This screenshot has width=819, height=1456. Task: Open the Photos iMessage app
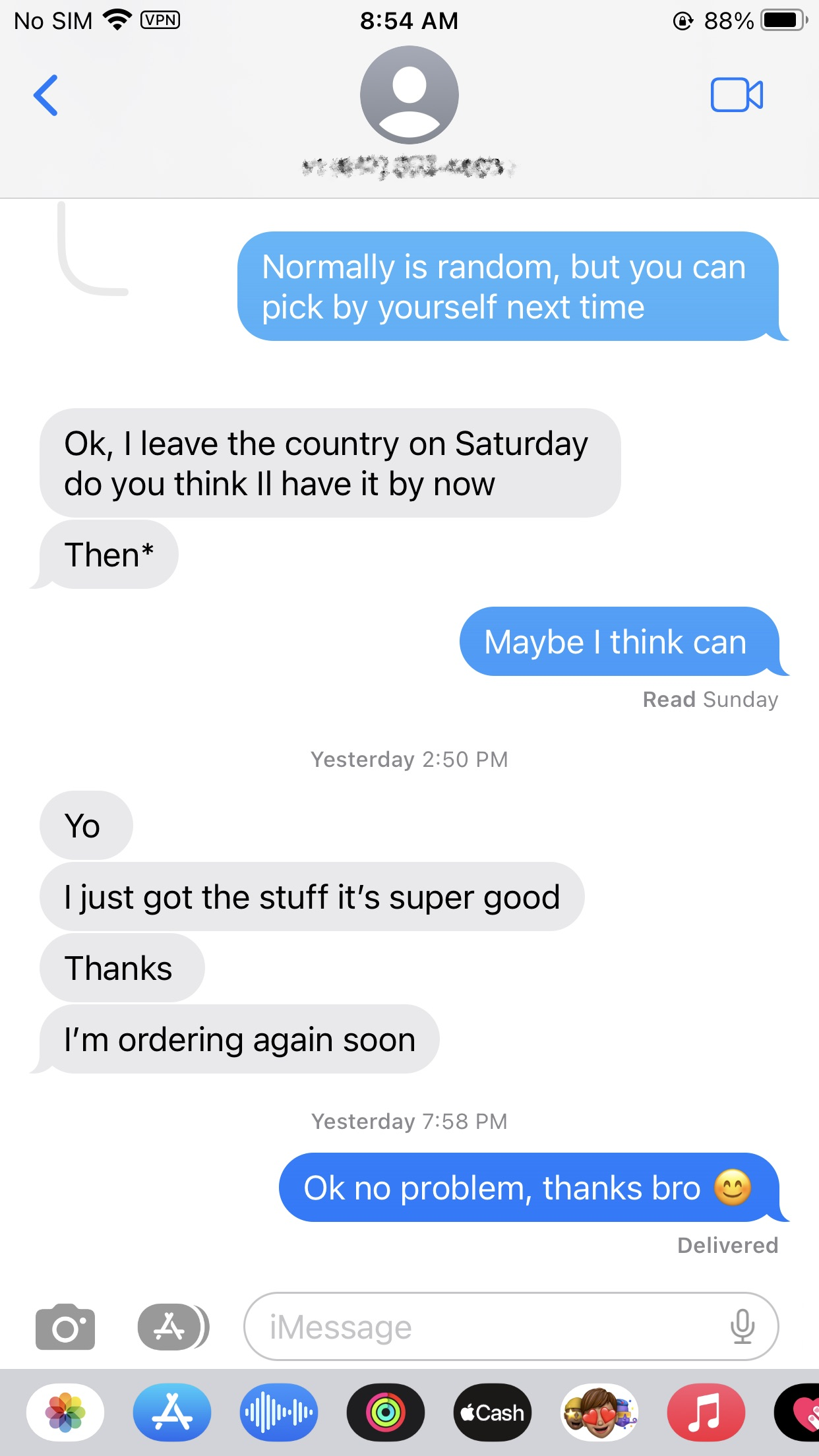coord(65,1412)
